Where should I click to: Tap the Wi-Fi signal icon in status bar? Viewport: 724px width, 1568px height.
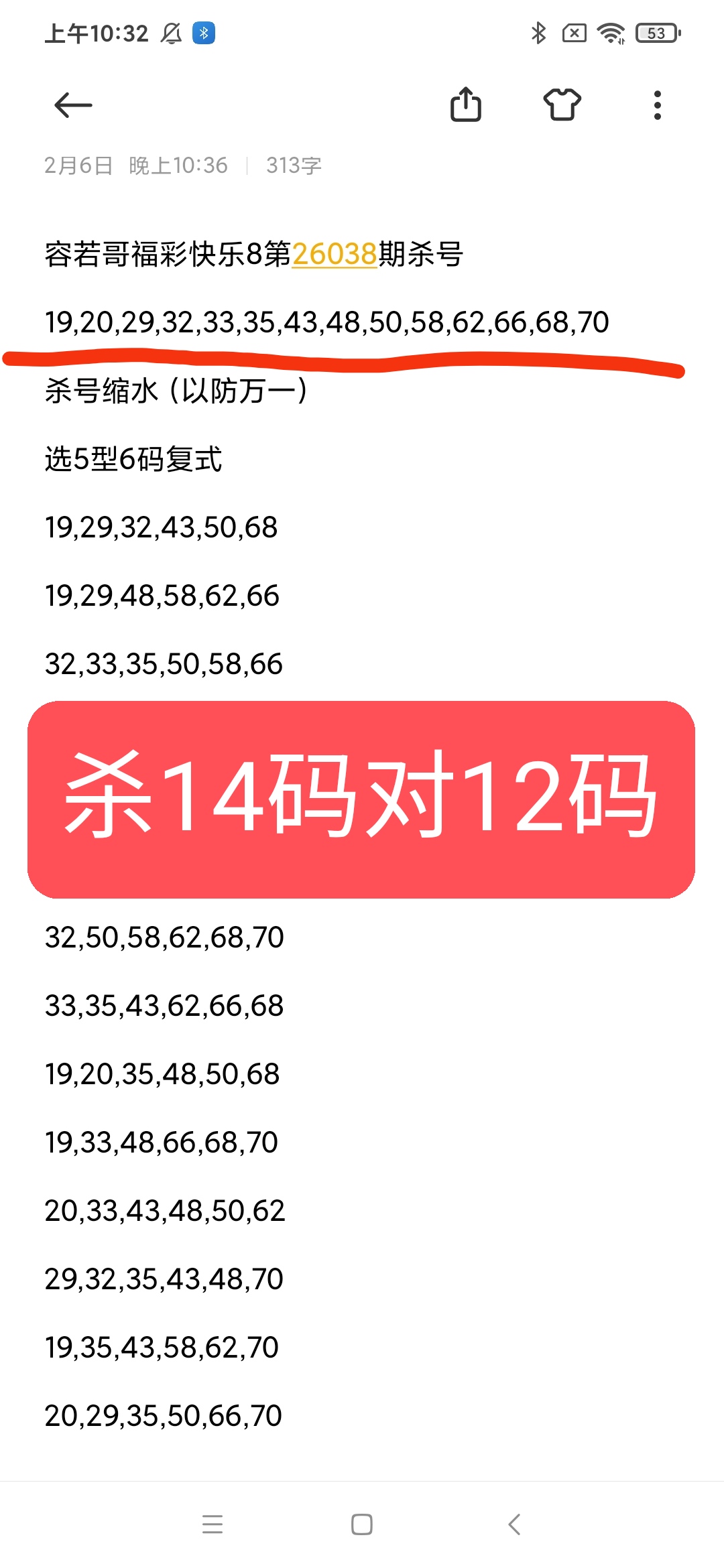(x=609, y=33)
